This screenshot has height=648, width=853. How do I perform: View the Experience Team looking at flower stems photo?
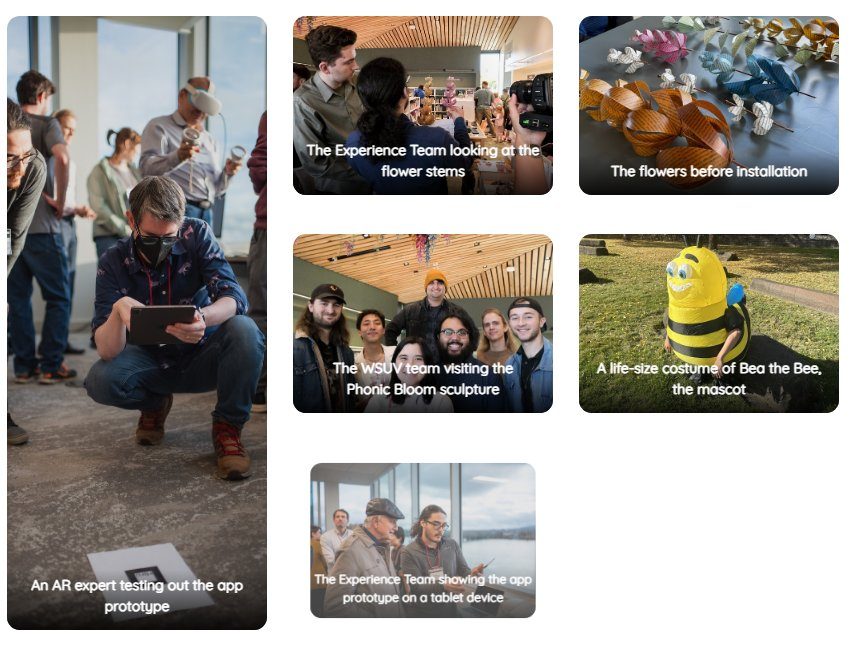[422, 105]
